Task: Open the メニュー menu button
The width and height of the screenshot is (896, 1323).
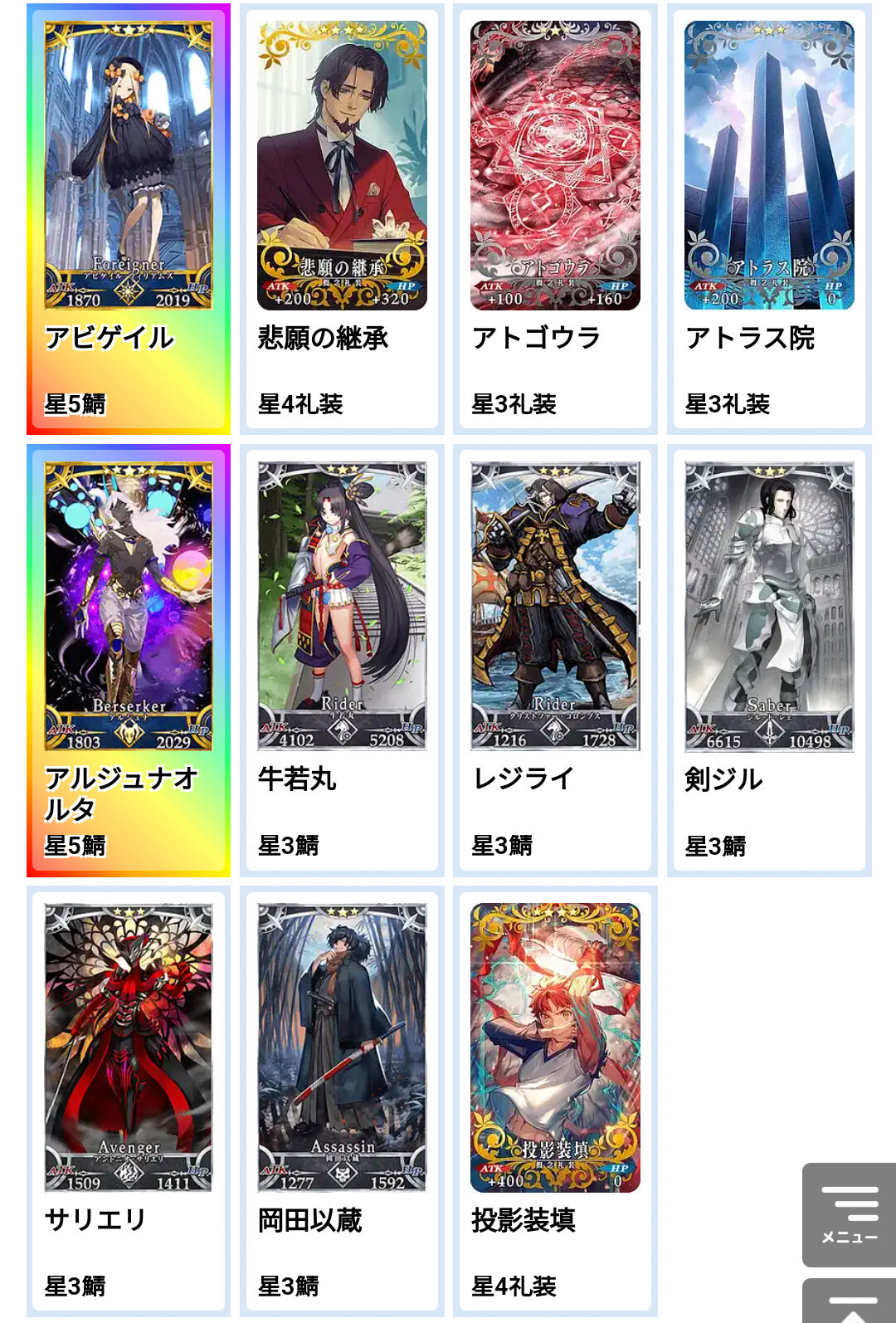Action: click(x=849, y=1214)
